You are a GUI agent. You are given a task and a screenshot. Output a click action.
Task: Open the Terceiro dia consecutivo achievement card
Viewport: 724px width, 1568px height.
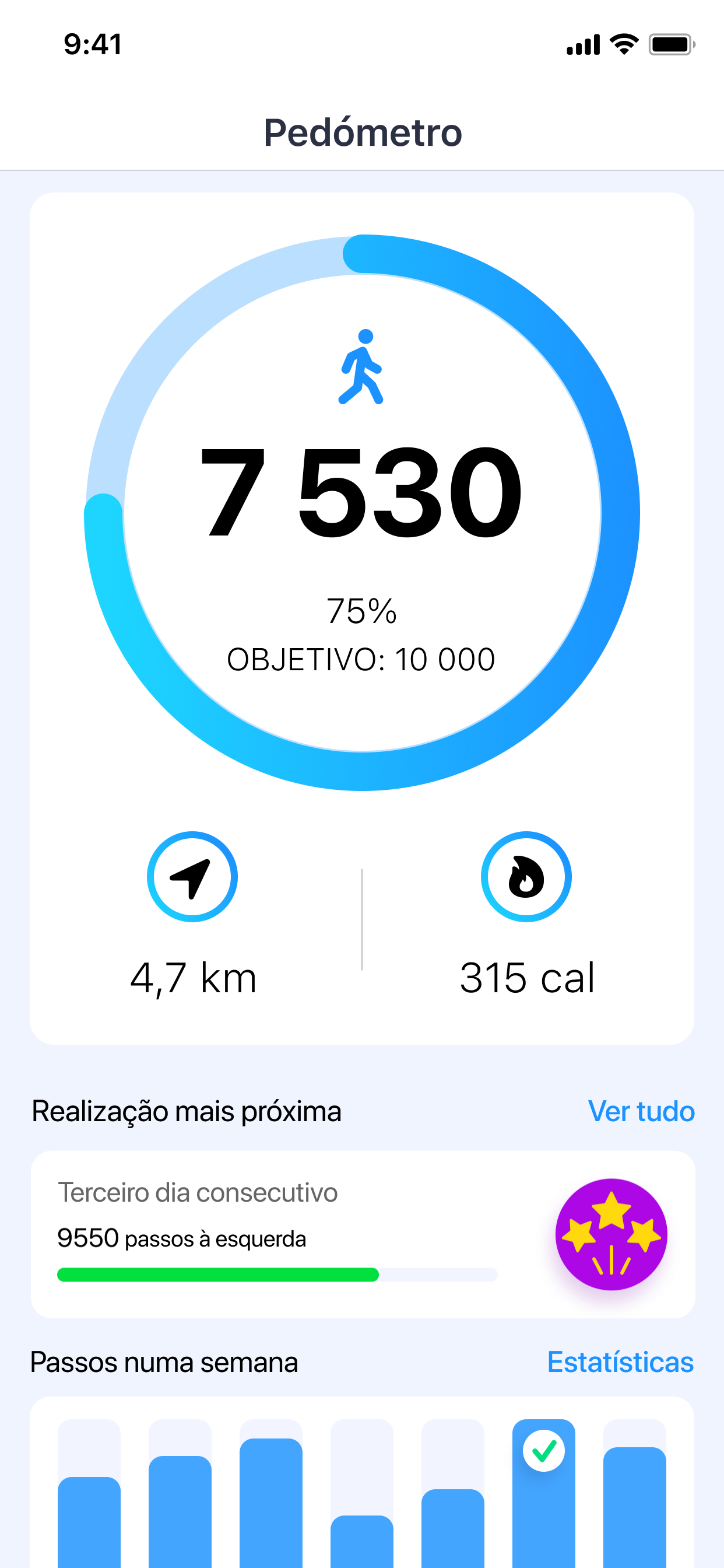click(x=363, y=1234)
